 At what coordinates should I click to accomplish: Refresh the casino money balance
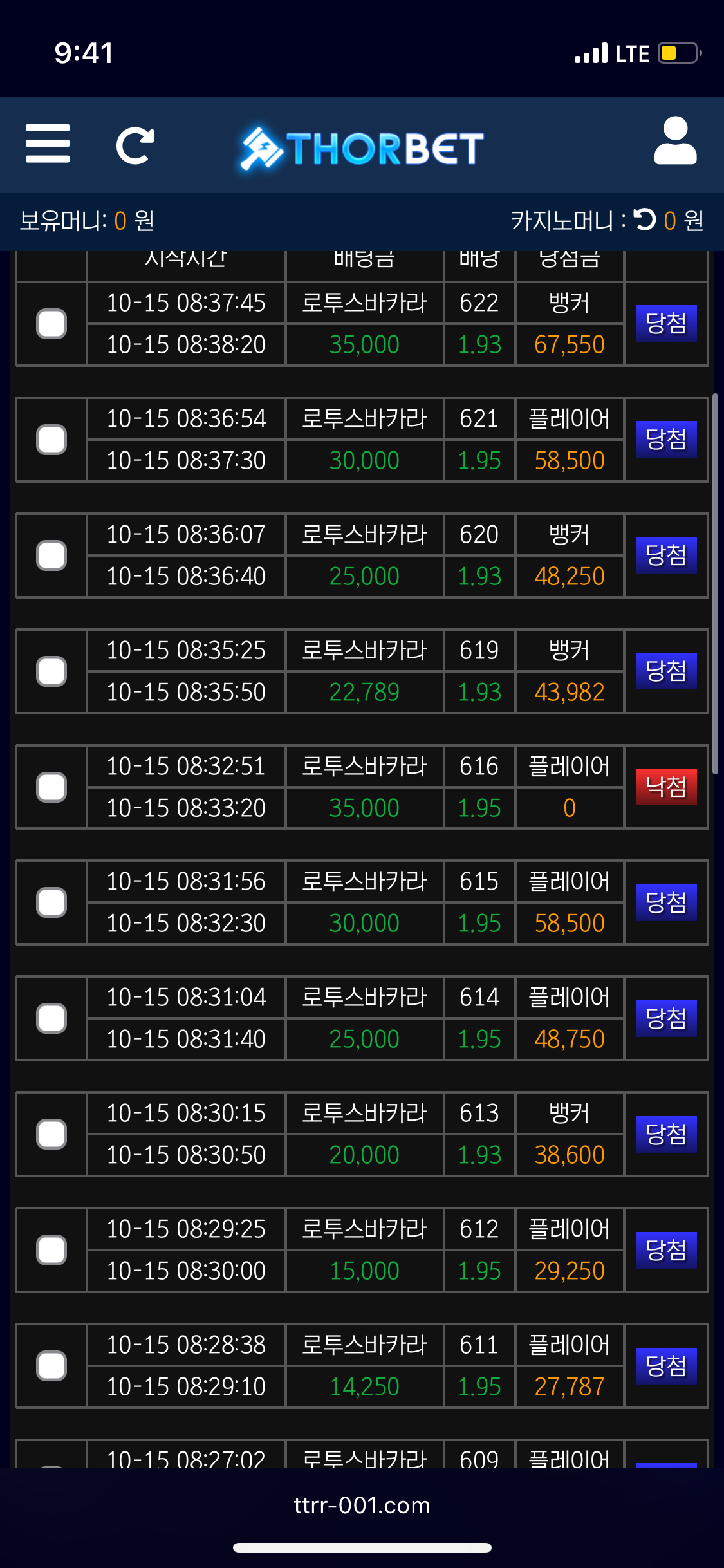[x=644, y=220]
